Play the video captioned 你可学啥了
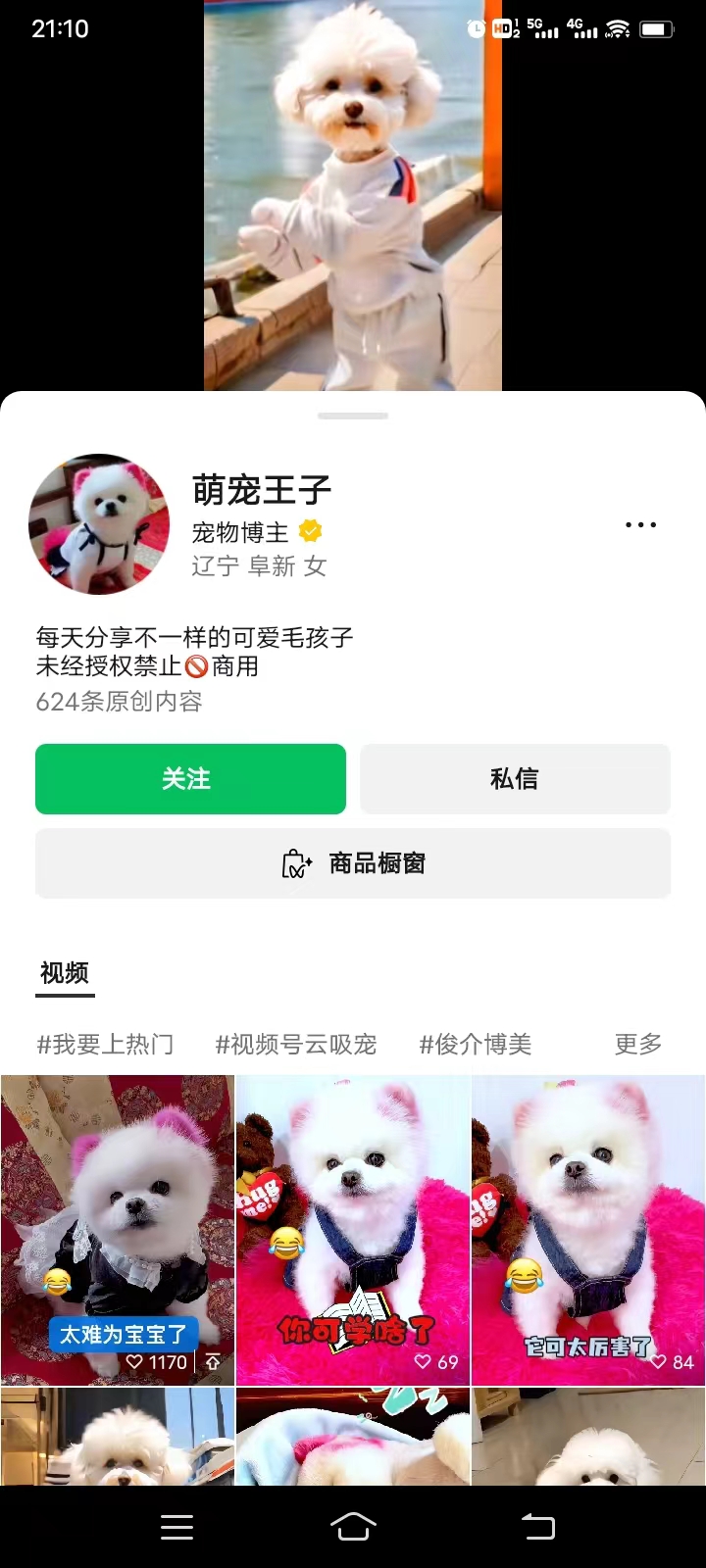Image resolution: width=706 pixels, height=1568 pixels. [353, 1229]
